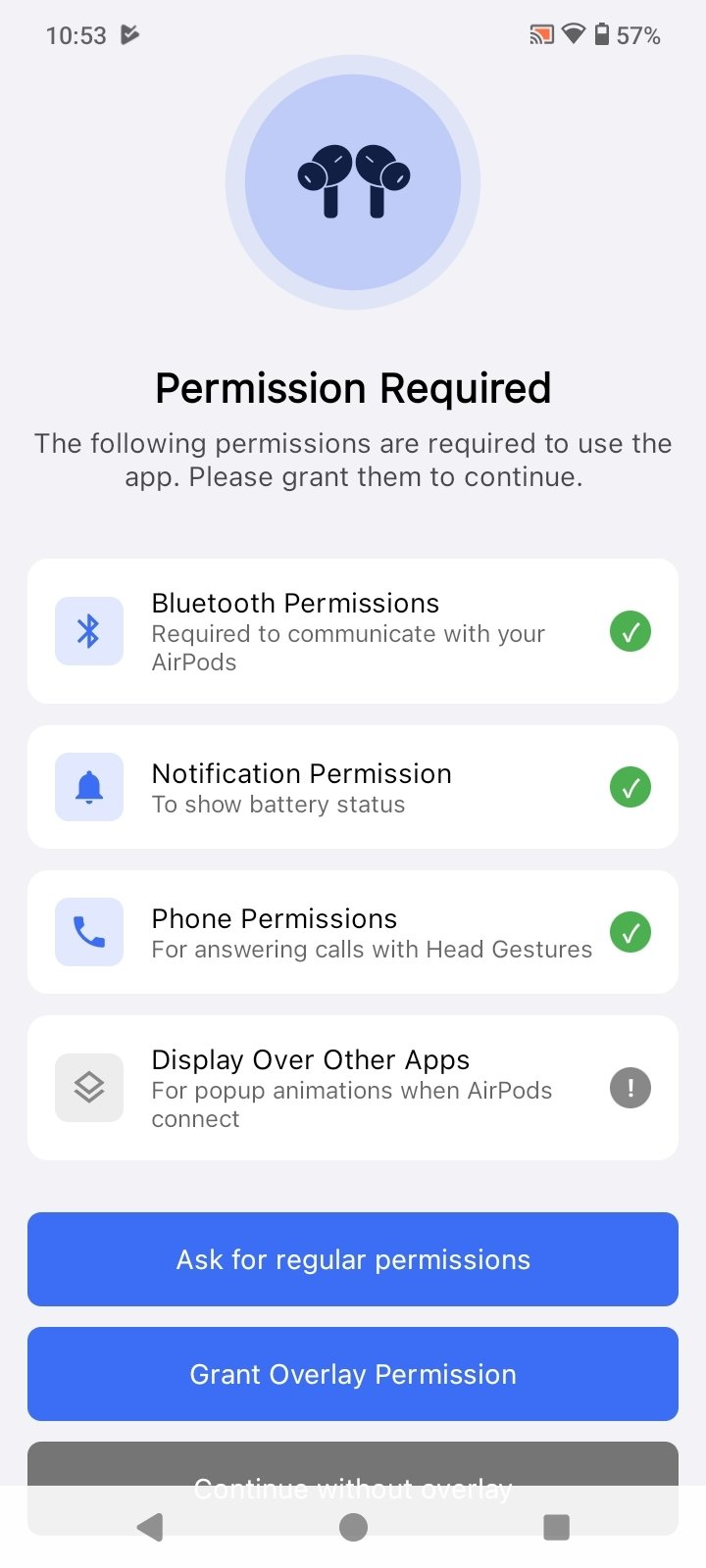Open Display Over Other Apps permission card
This screenshot has height=1568, width=706.
353,1088
